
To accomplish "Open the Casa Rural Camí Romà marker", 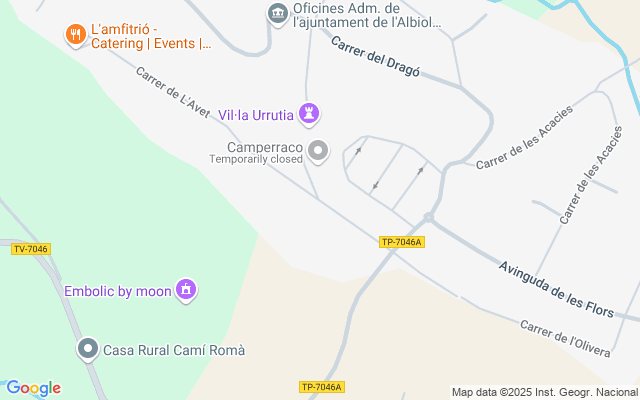I will point(88,349).
